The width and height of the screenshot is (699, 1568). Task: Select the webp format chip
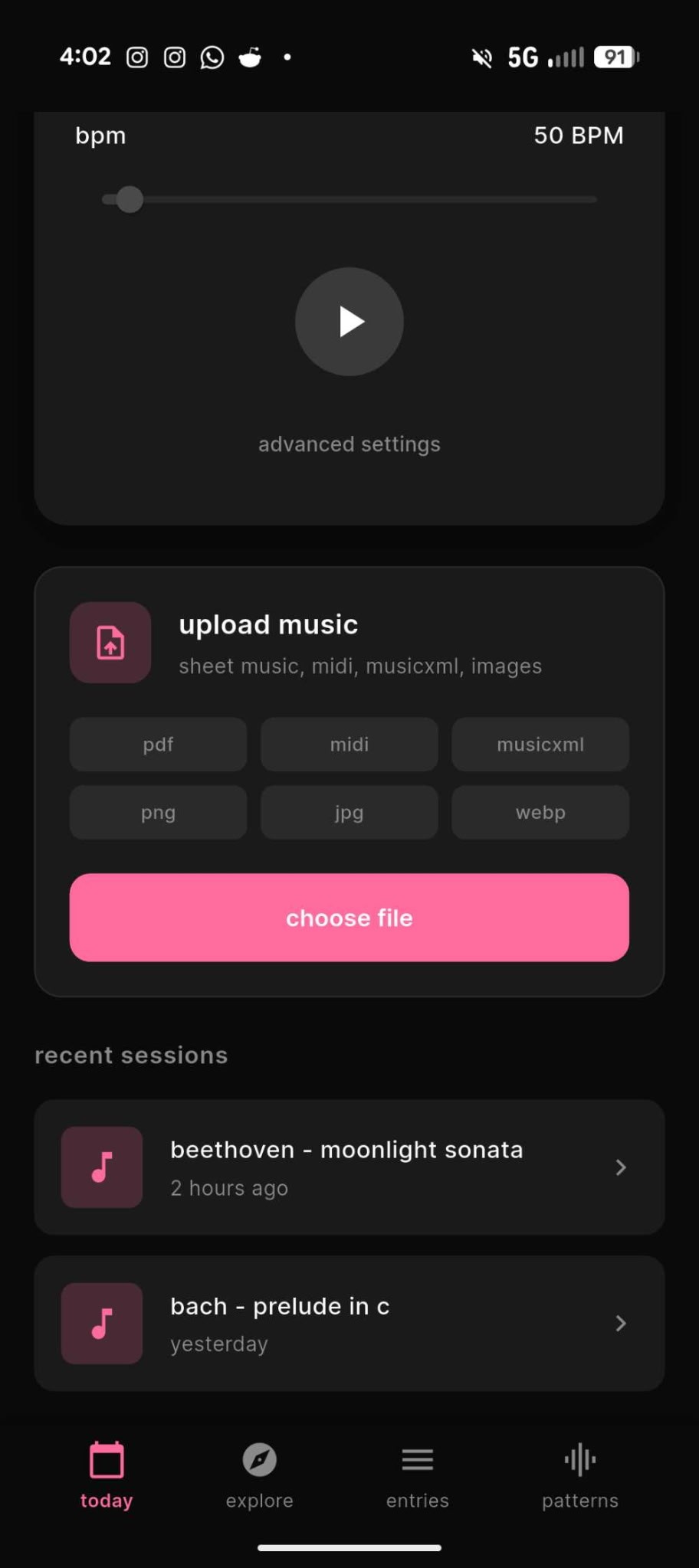click(x=540, y=813)
